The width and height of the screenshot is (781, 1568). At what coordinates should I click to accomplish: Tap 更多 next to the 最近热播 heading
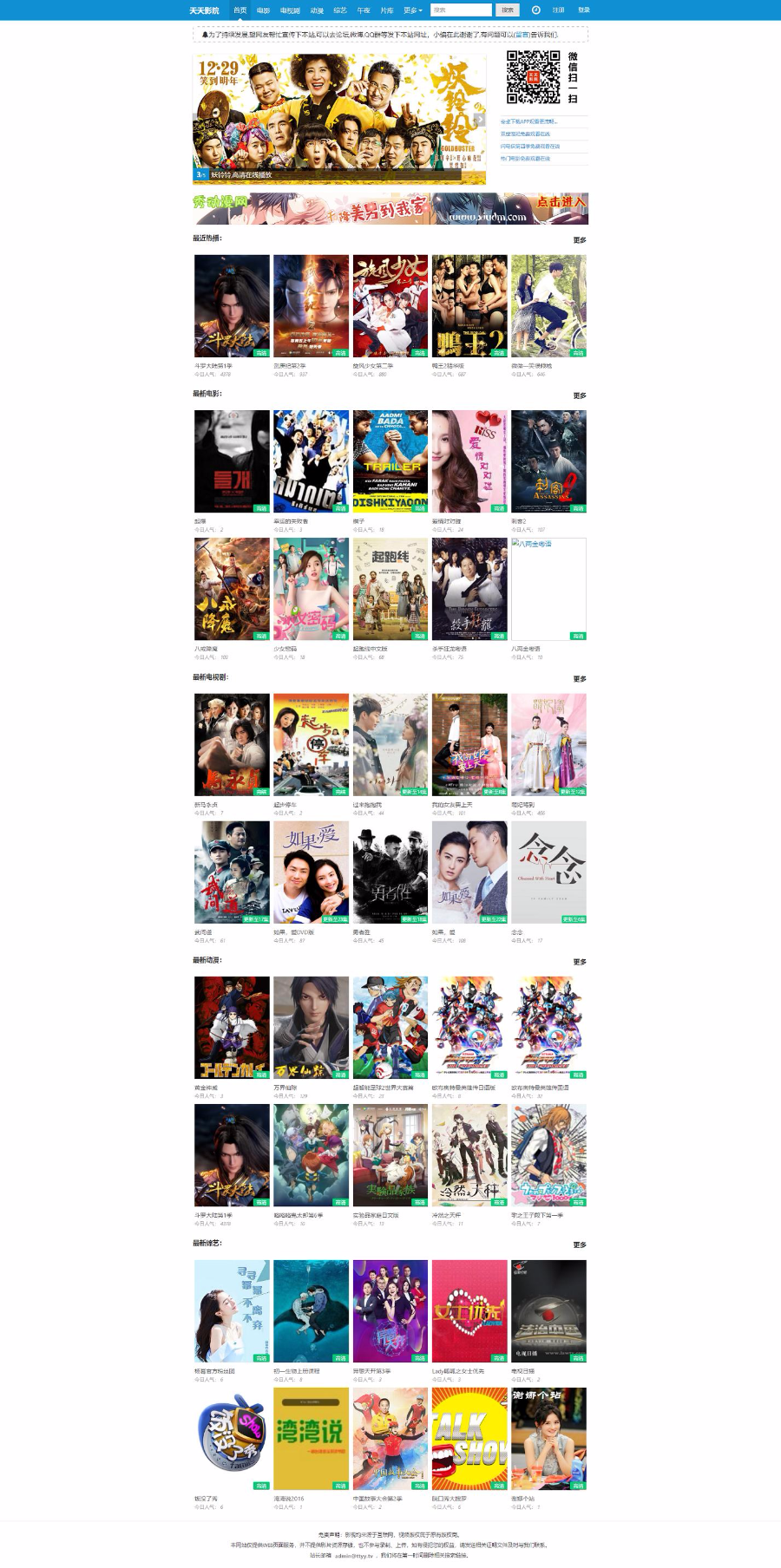click(580, 240)
